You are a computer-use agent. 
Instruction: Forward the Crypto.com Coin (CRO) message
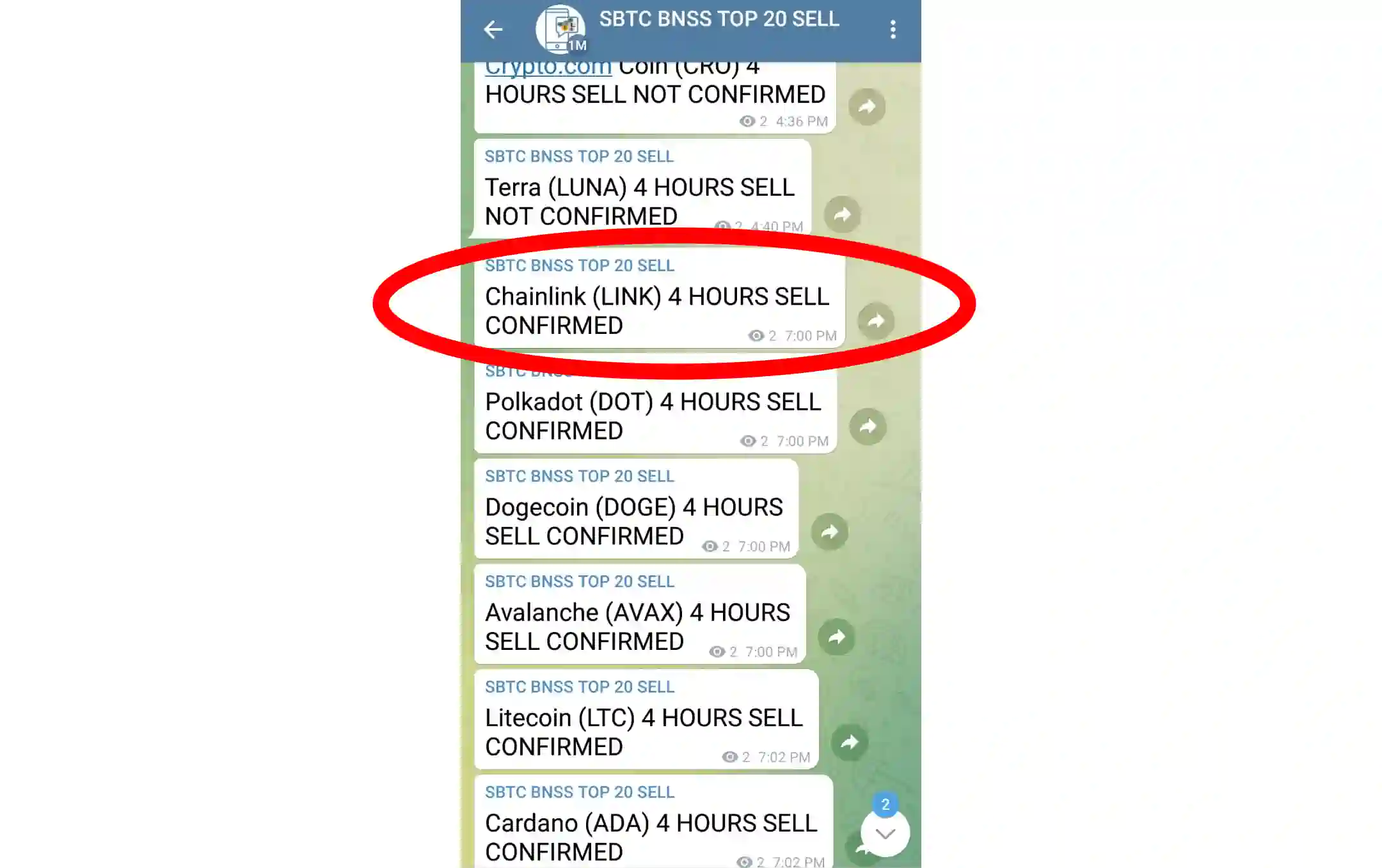pos(867,107)
